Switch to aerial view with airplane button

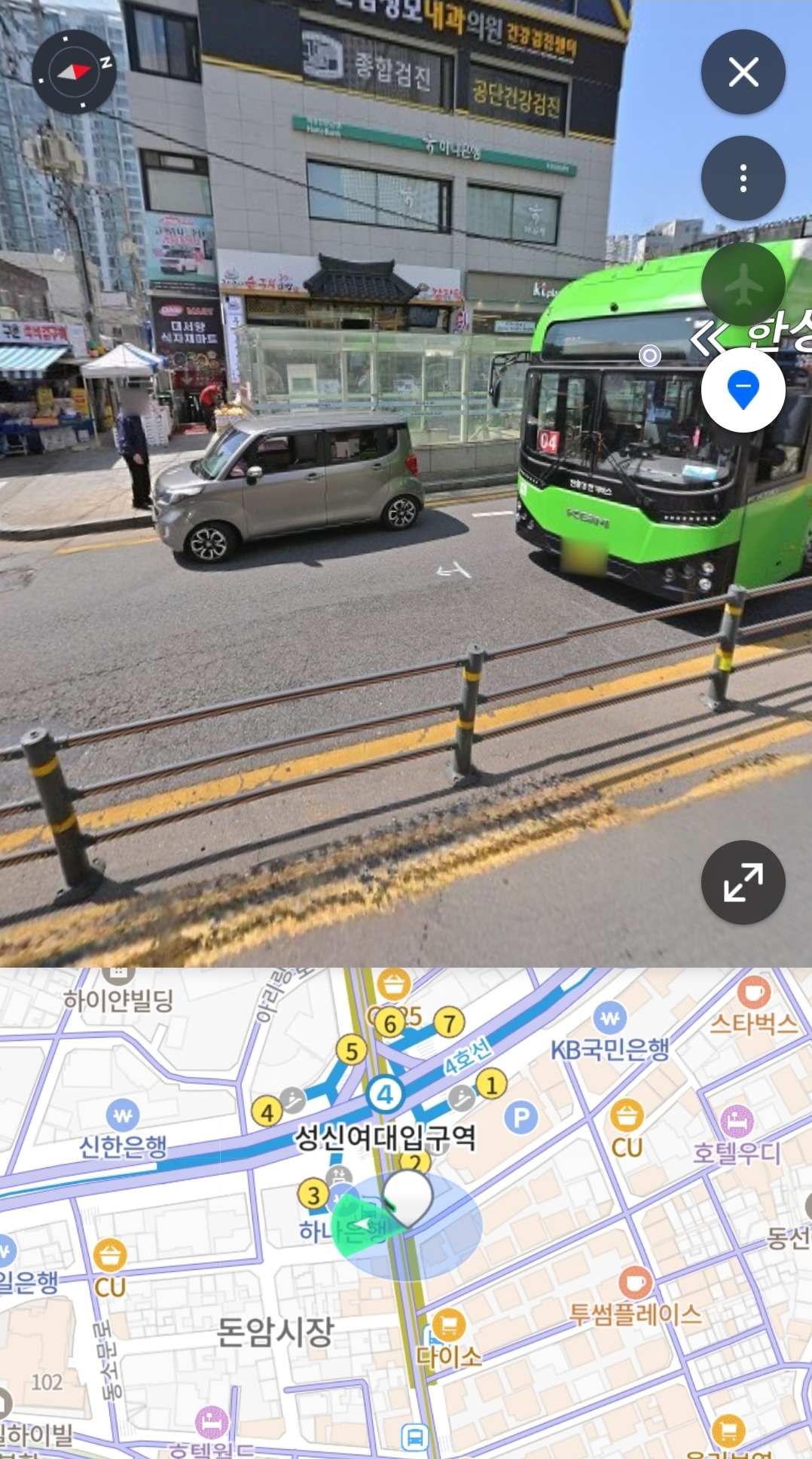743,285
